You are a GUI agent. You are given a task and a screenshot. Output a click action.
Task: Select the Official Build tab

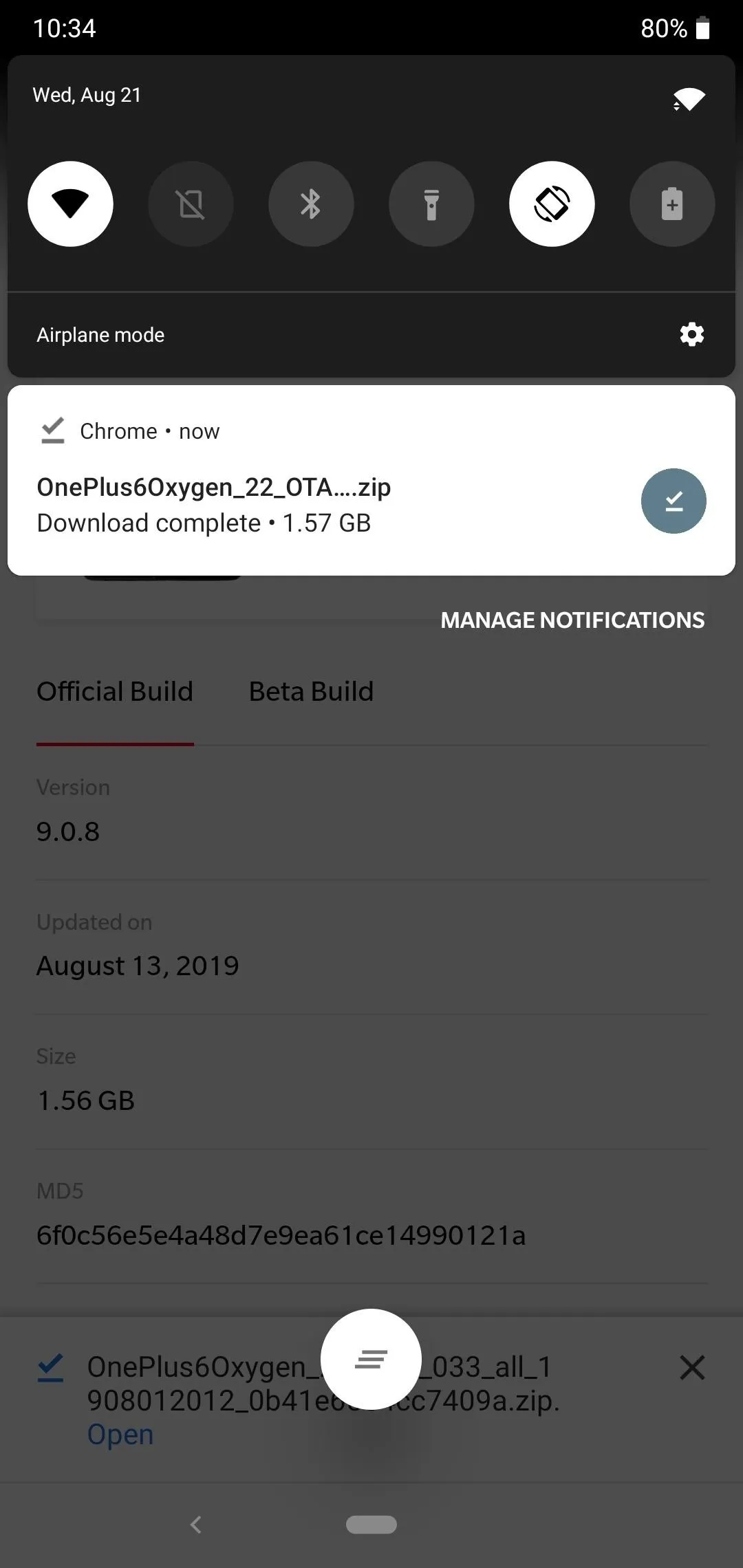coord(115,692)
